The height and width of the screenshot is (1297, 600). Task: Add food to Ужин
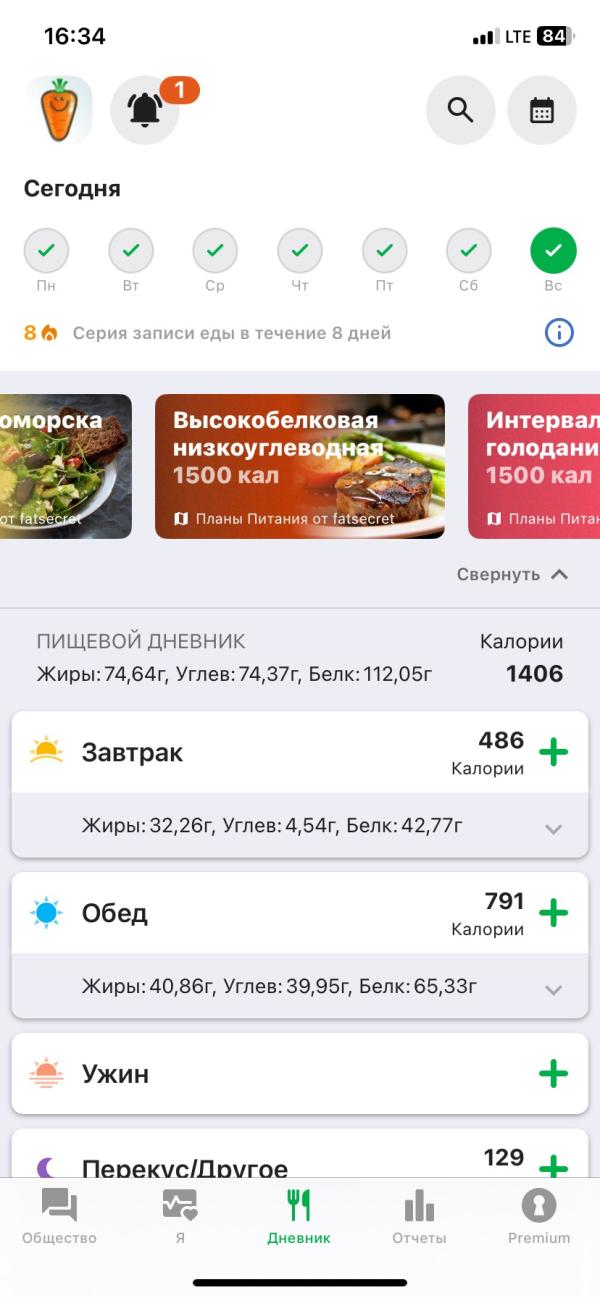coord(553,1074)
